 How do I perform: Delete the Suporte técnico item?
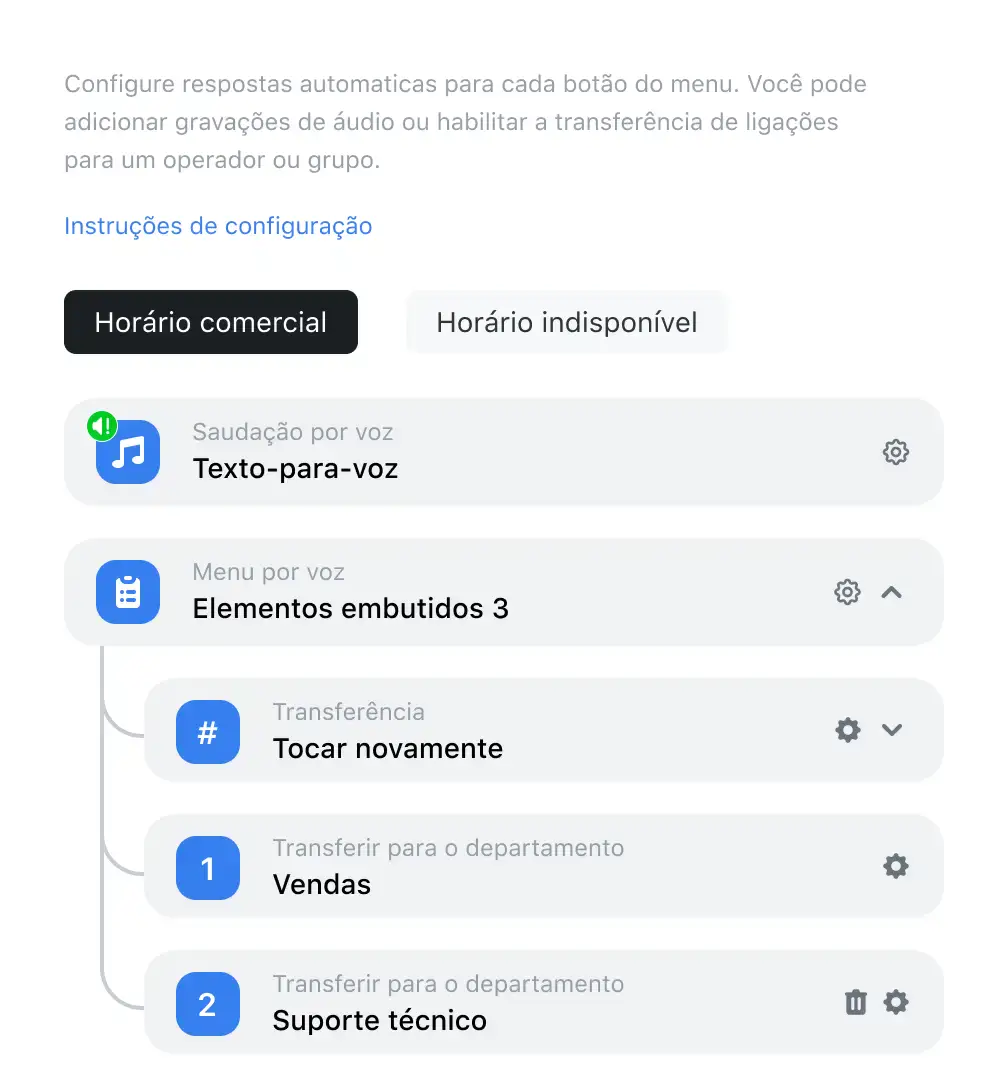click(855, 1002)
